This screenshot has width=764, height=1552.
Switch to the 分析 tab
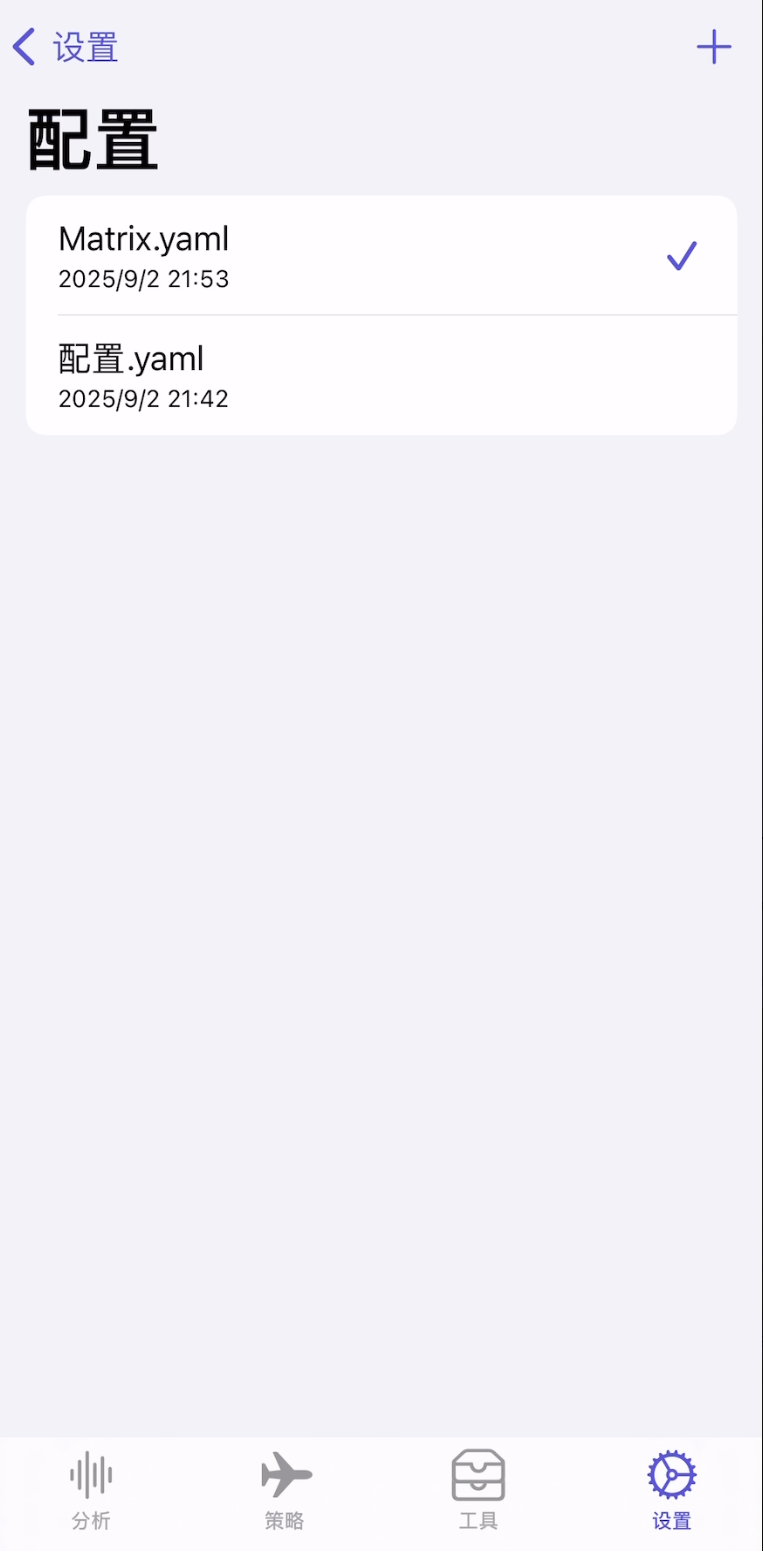pos(91,1489)
